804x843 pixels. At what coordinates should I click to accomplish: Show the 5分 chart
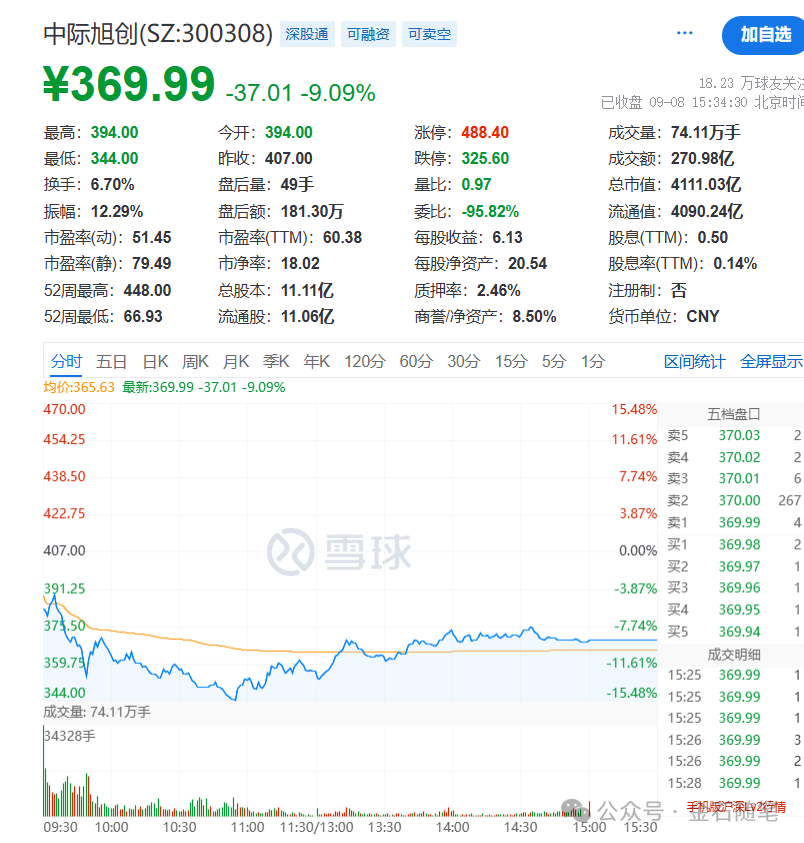click(553, 361)
